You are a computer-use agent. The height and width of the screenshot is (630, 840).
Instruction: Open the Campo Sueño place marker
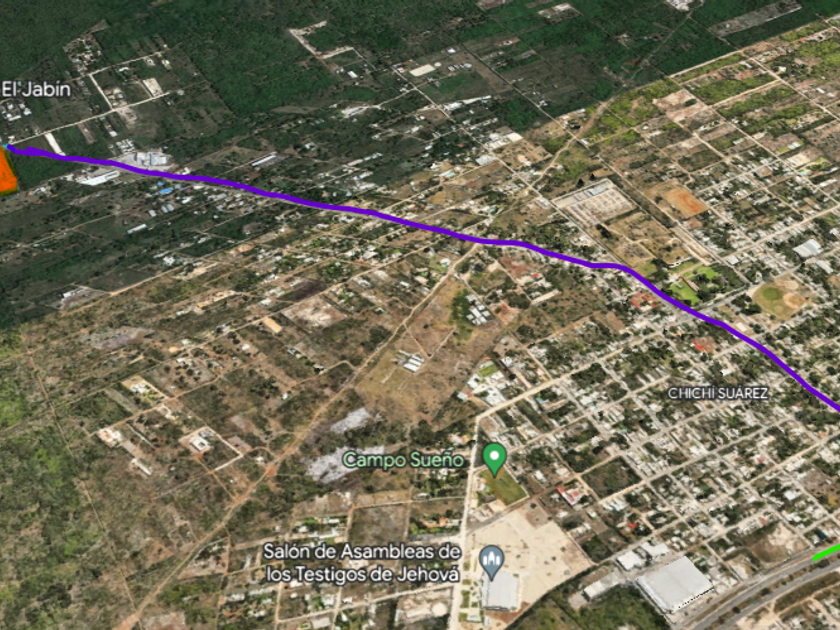(493, 459)
